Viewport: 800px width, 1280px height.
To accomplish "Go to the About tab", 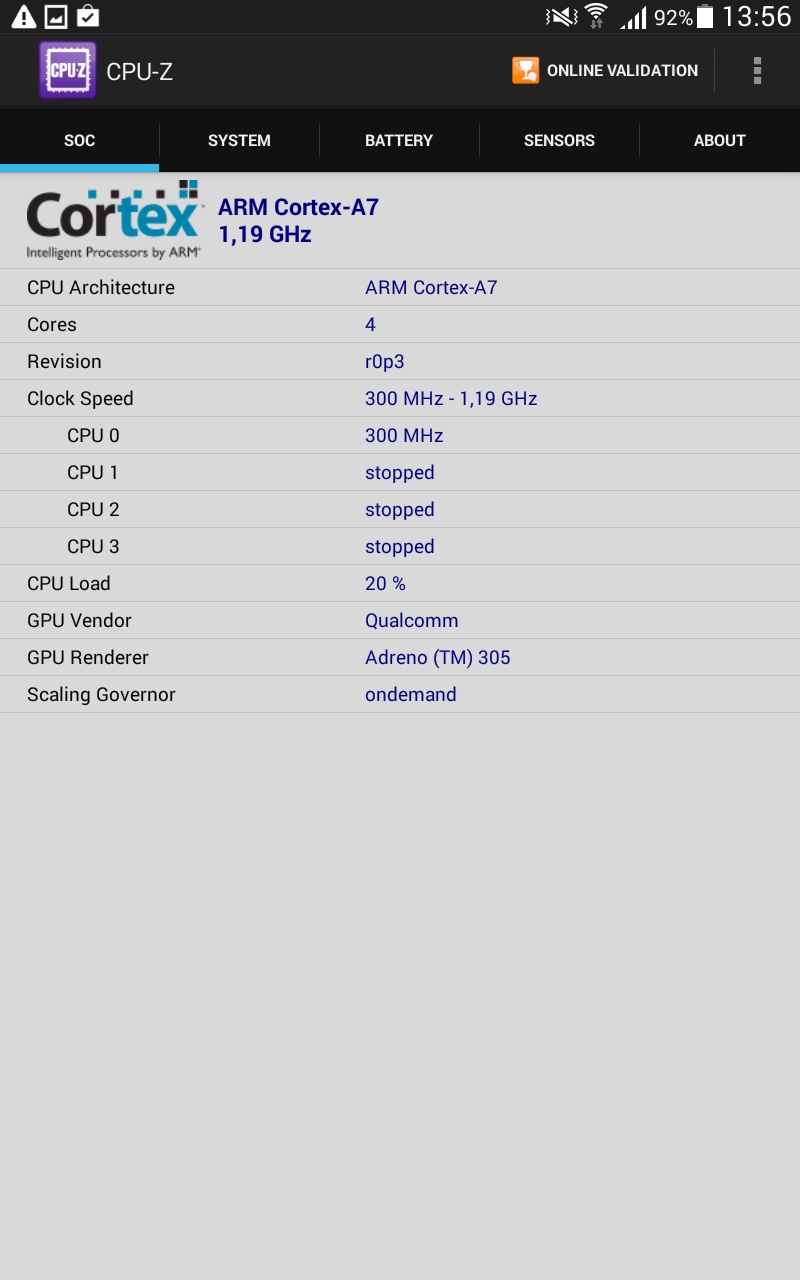I will pos(719,141).
